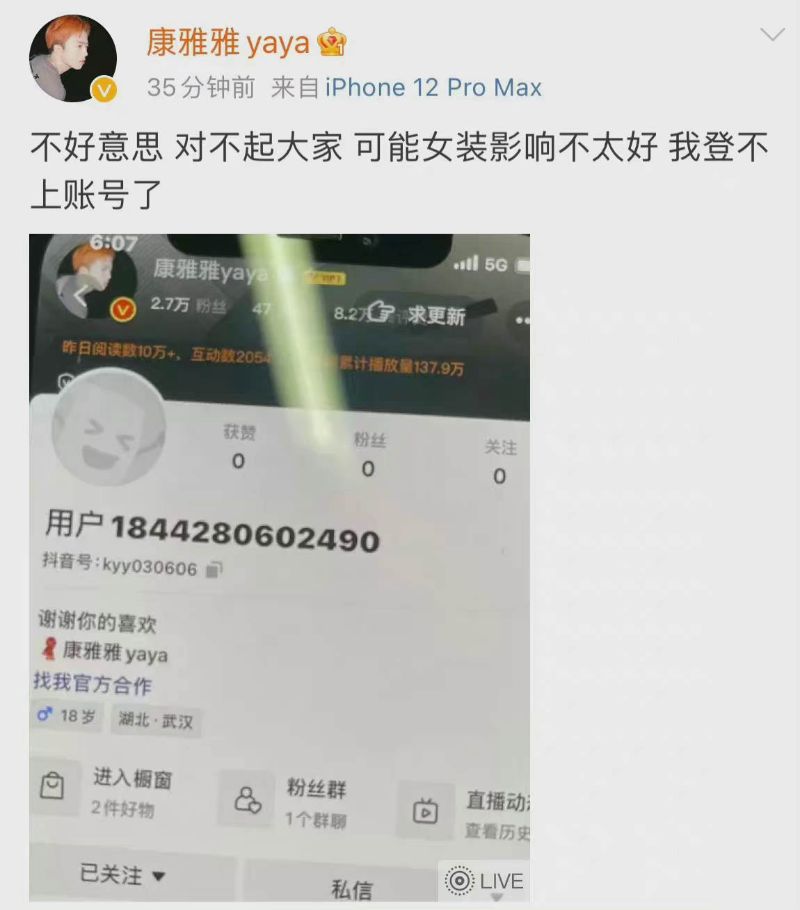Expand the post options chevron

tap(772, 35)
